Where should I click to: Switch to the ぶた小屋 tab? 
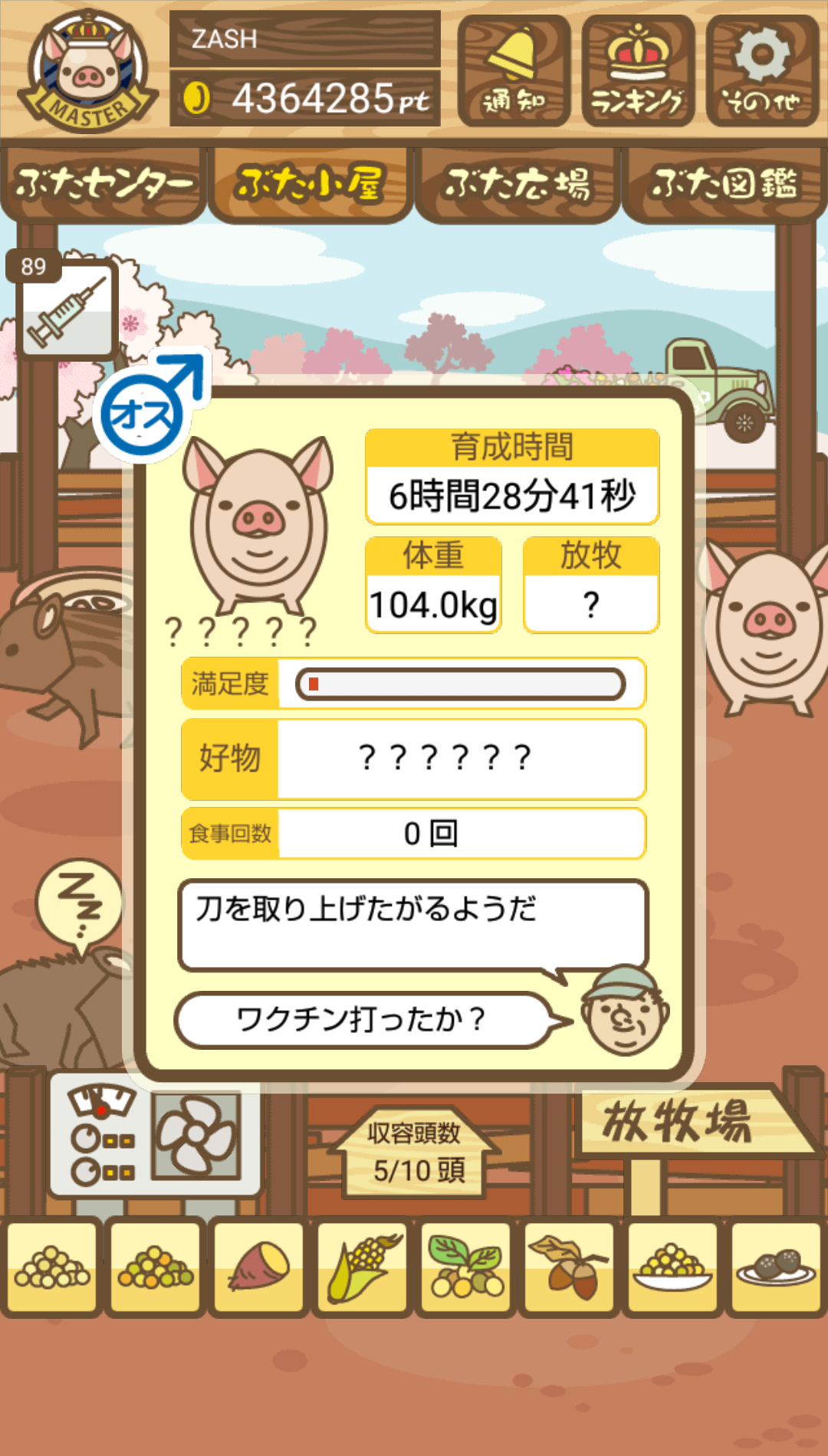(x=310, y=184)
